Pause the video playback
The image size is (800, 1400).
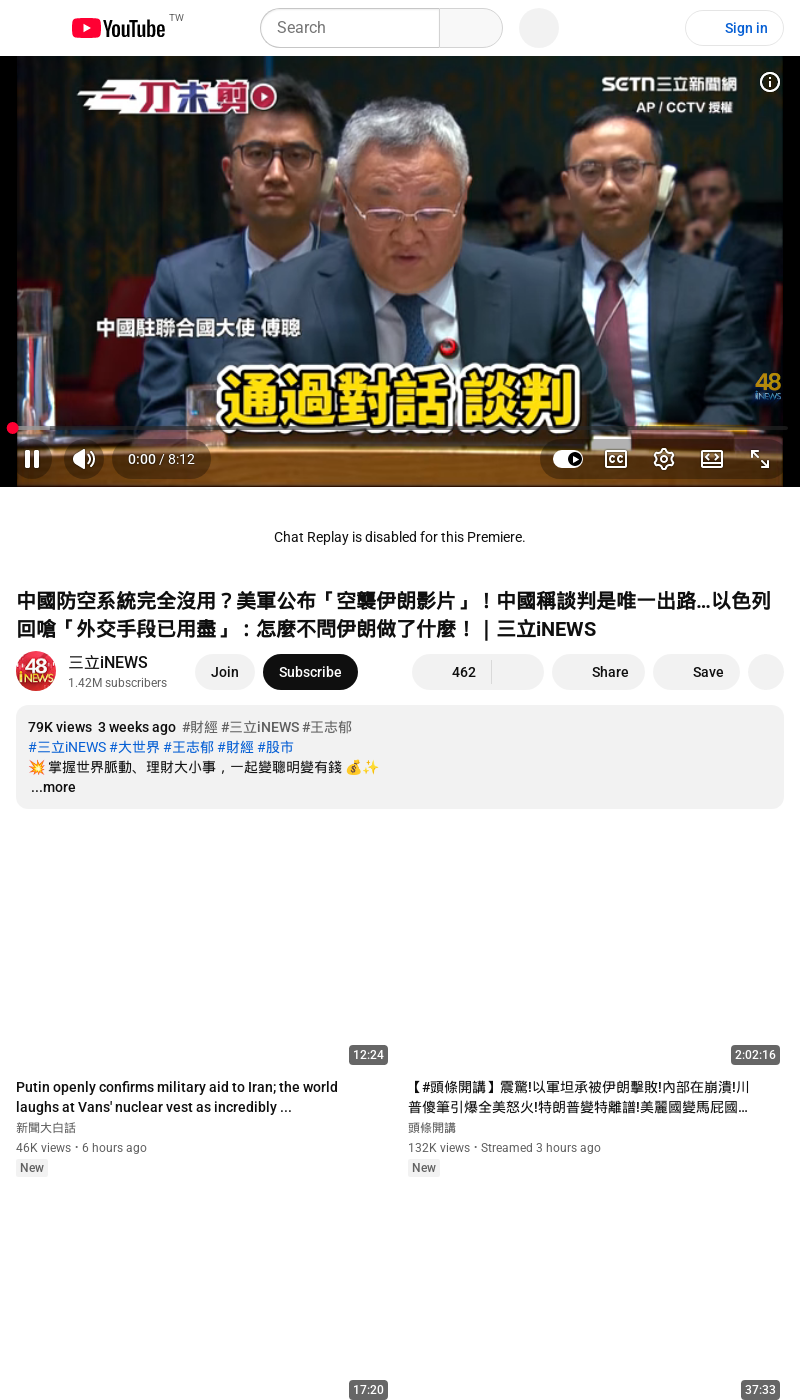(32, 459)
